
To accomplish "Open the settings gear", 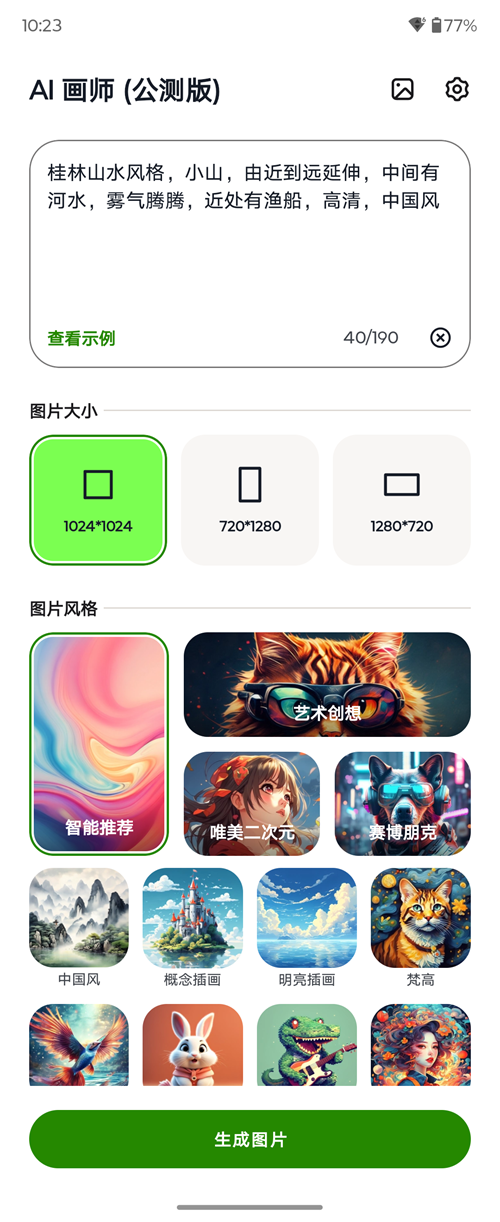I will pyautogui.click(x=457, y=89).
